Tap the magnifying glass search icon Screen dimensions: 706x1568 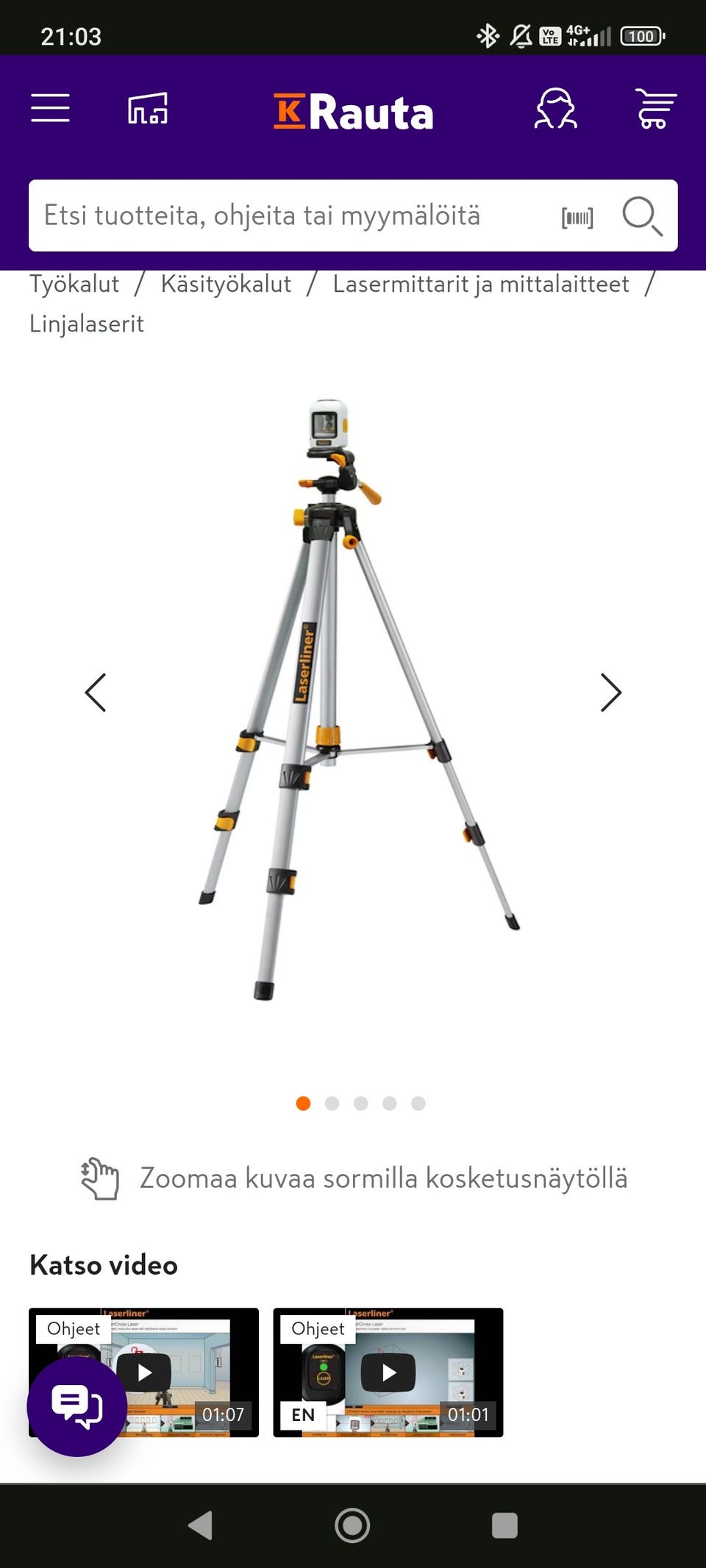tap(642, 216)
